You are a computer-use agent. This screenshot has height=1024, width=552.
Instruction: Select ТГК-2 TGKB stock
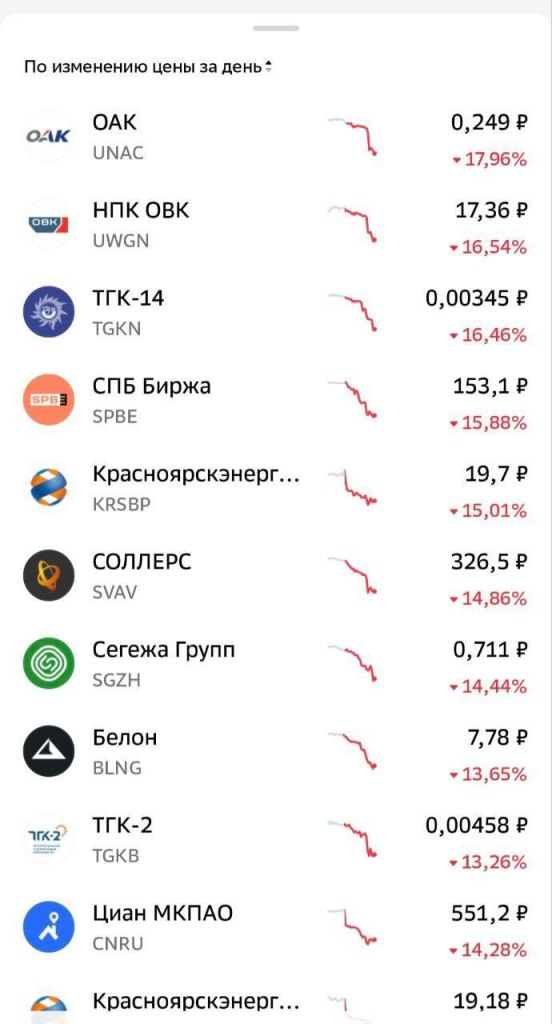(x=276, y=839)
